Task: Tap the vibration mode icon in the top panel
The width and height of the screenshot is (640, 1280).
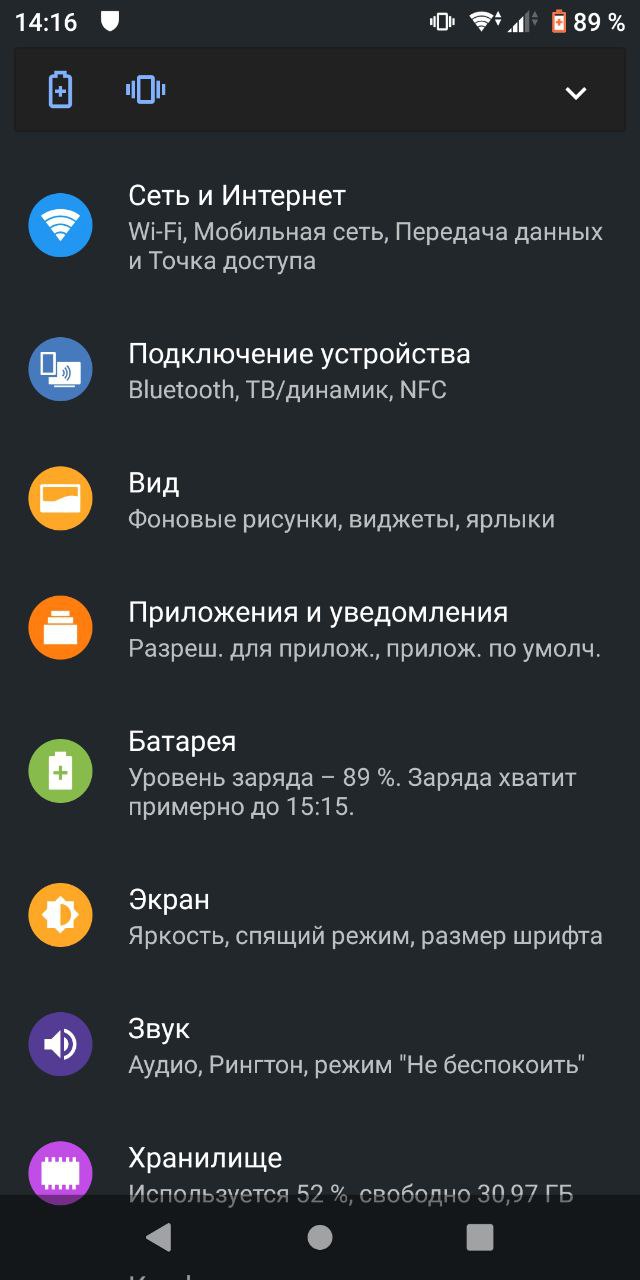Action: coord(146,90)
